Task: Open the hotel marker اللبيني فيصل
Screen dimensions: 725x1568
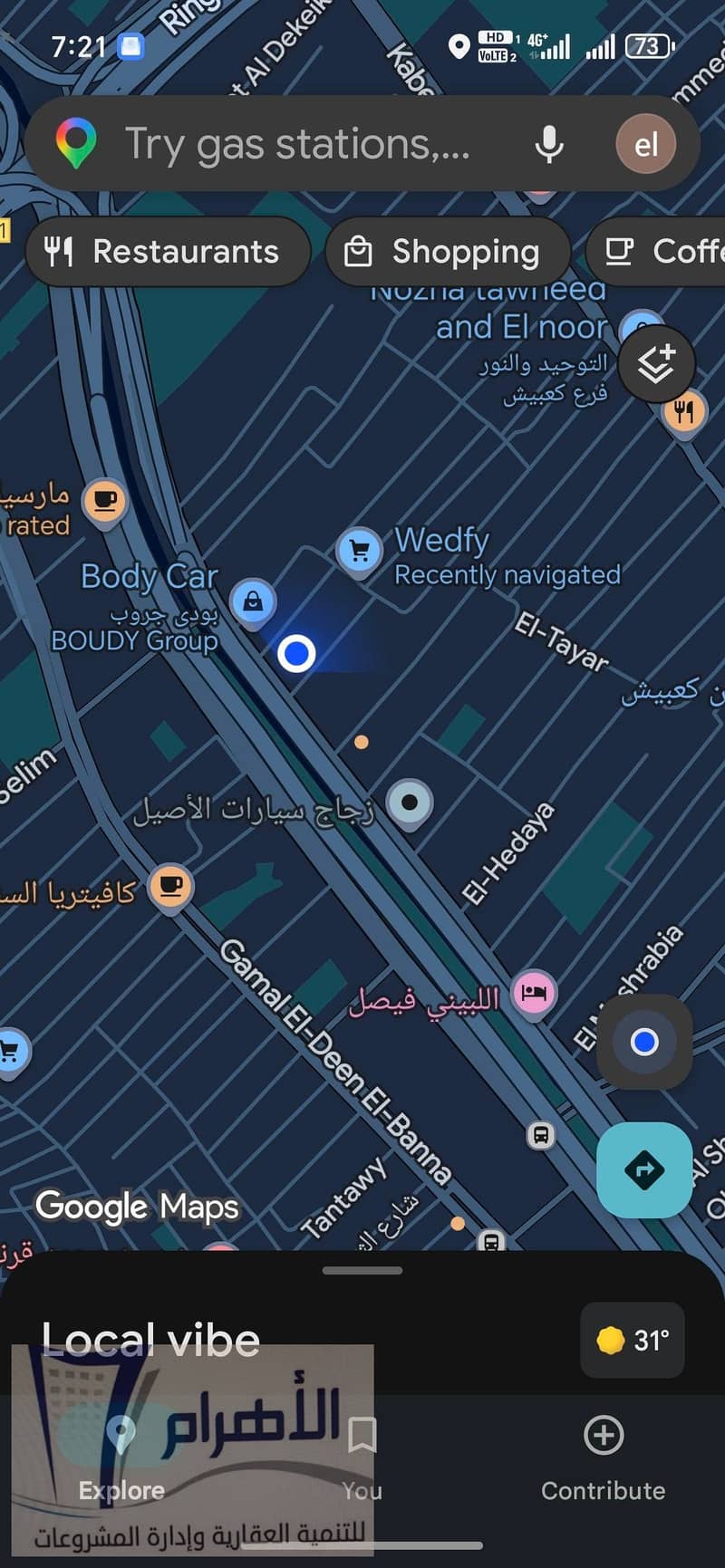Action: coord(534,994)
